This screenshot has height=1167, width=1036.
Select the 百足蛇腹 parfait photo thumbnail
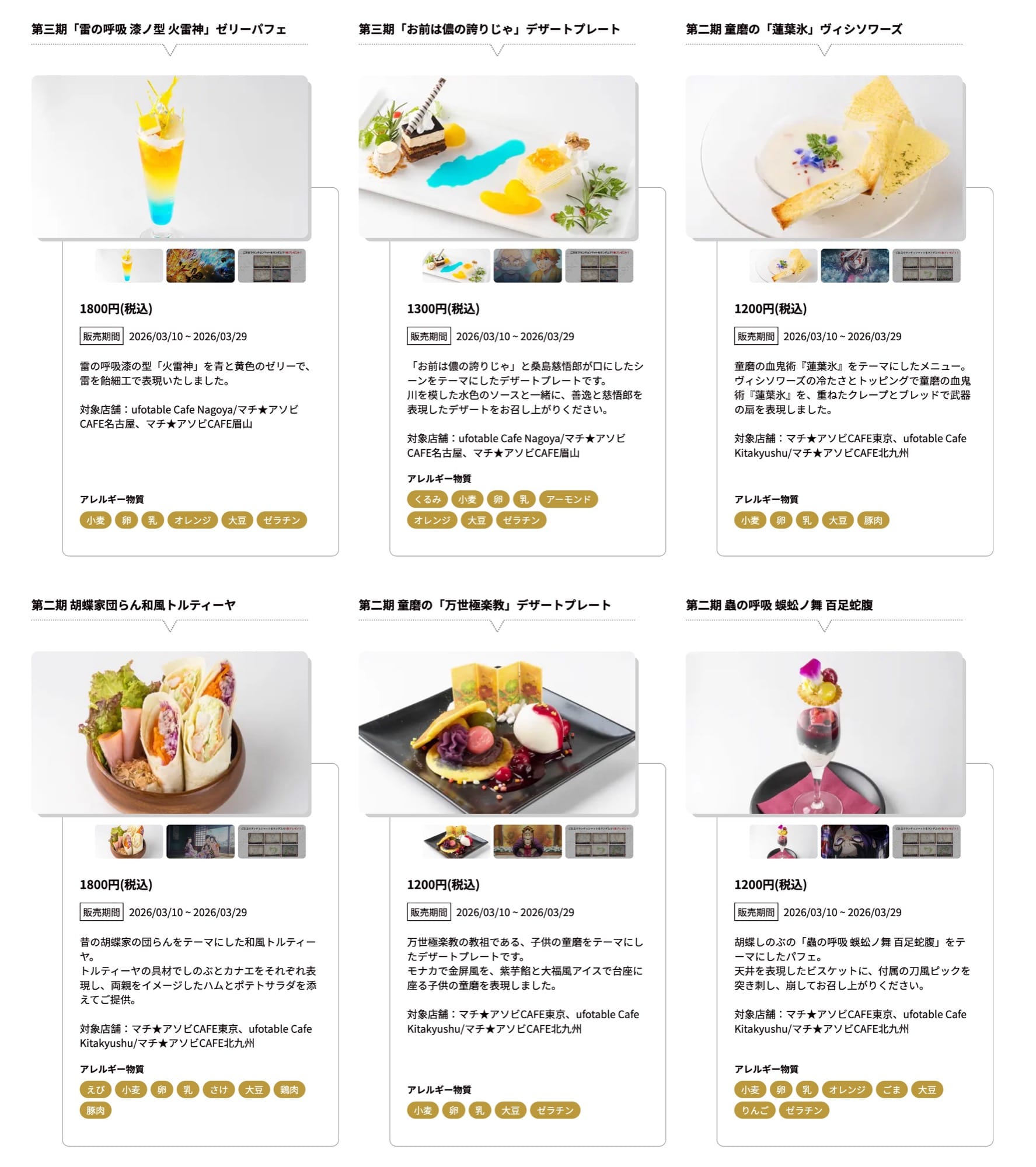click(x=783, y=841)
